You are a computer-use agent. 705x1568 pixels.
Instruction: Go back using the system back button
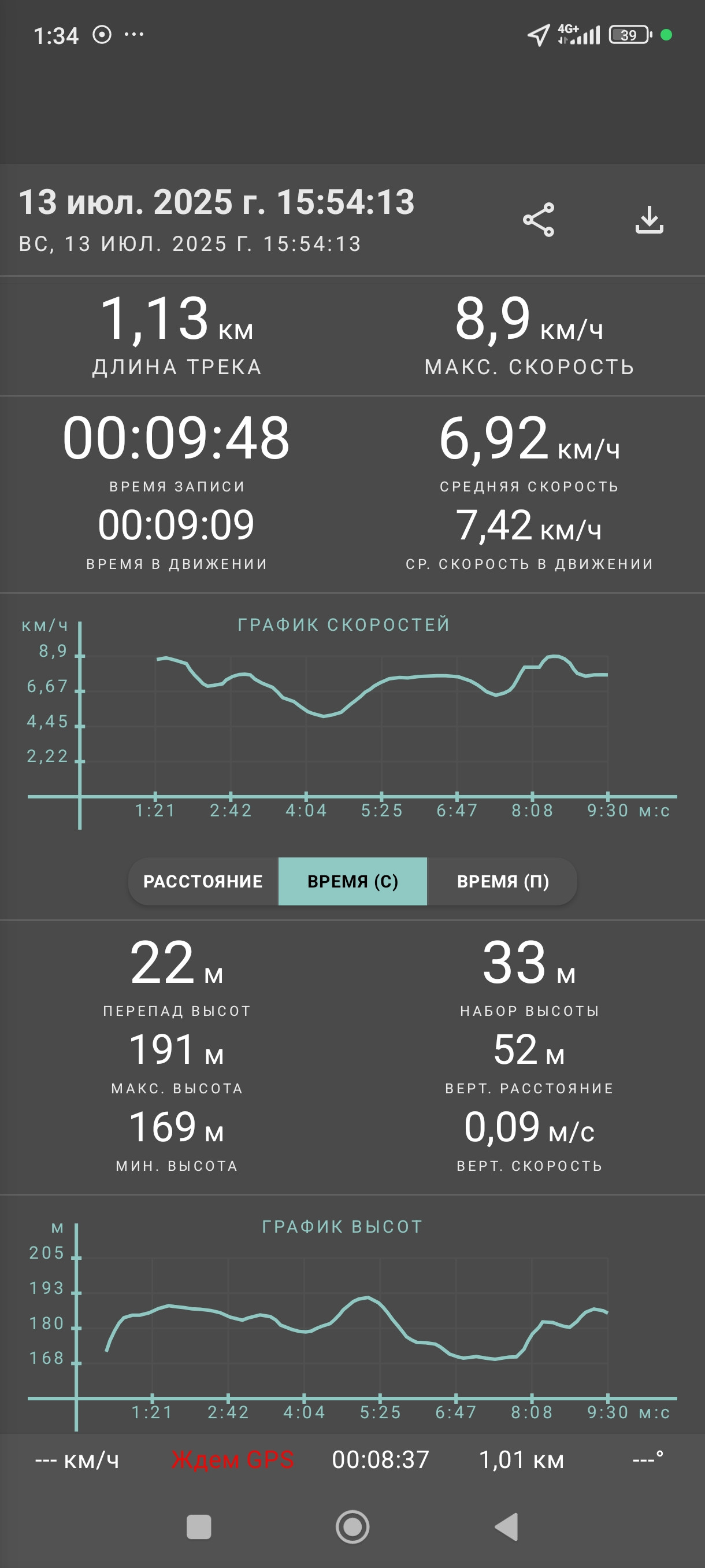coord(506,1526)
